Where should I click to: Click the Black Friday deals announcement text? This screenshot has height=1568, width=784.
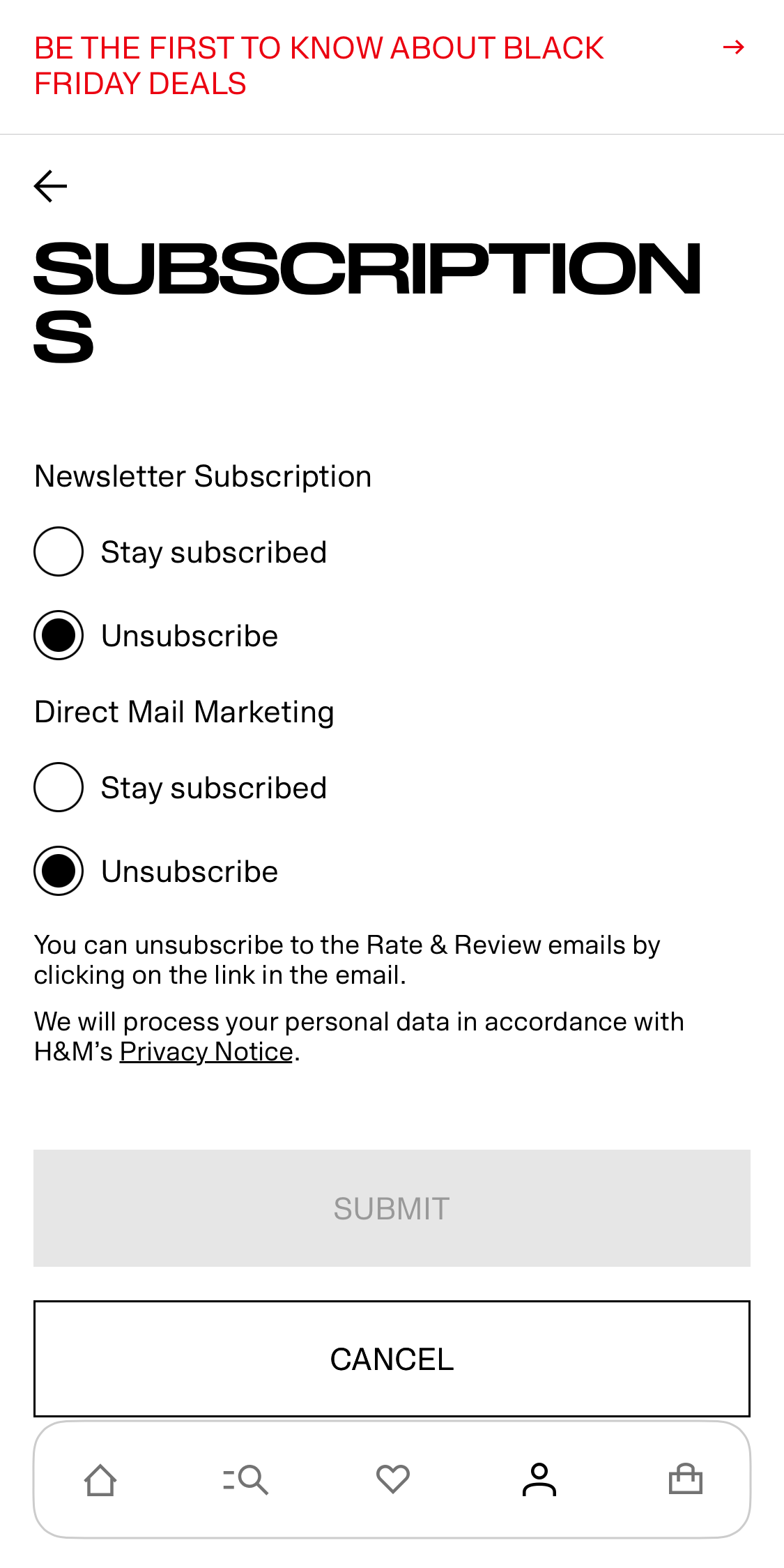pos(319,64)
